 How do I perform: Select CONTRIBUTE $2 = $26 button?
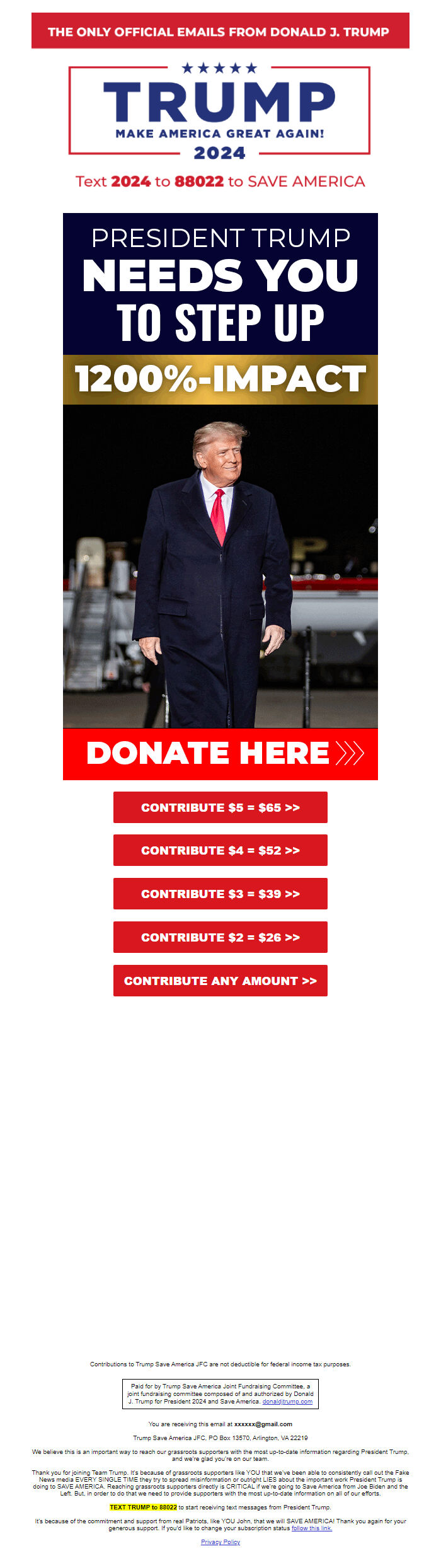tap(220, 937)
